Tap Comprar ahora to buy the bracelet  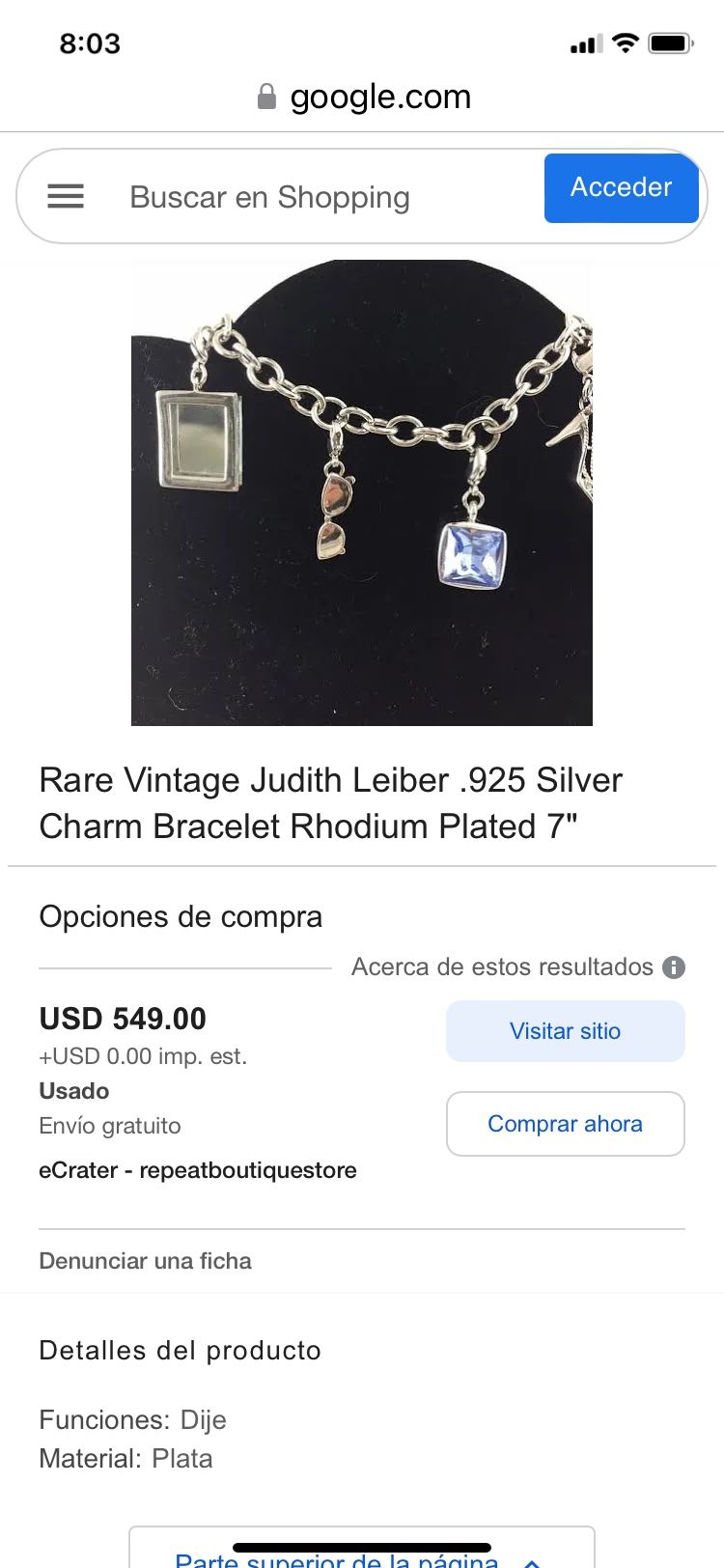tap(565, 1124)
